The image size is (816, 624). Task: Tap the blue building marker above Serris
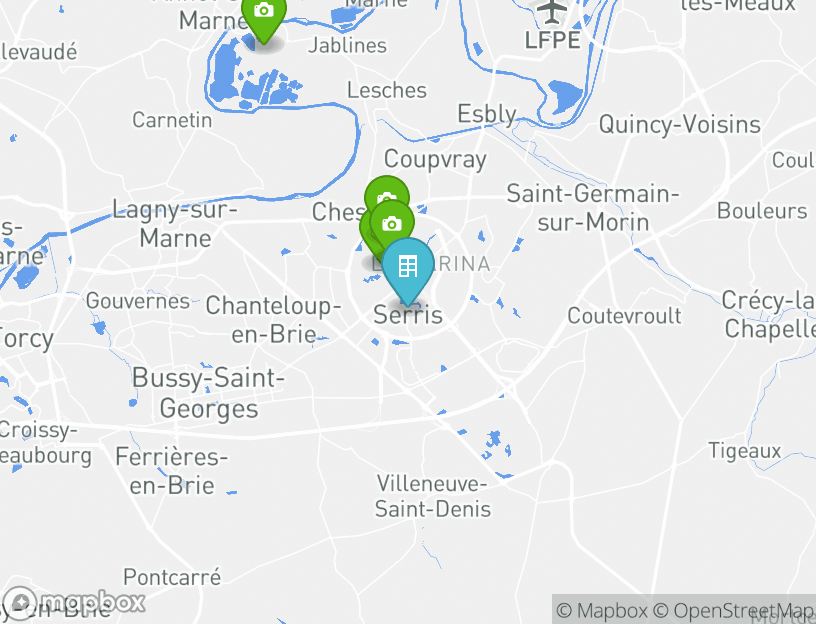(408, 267)
